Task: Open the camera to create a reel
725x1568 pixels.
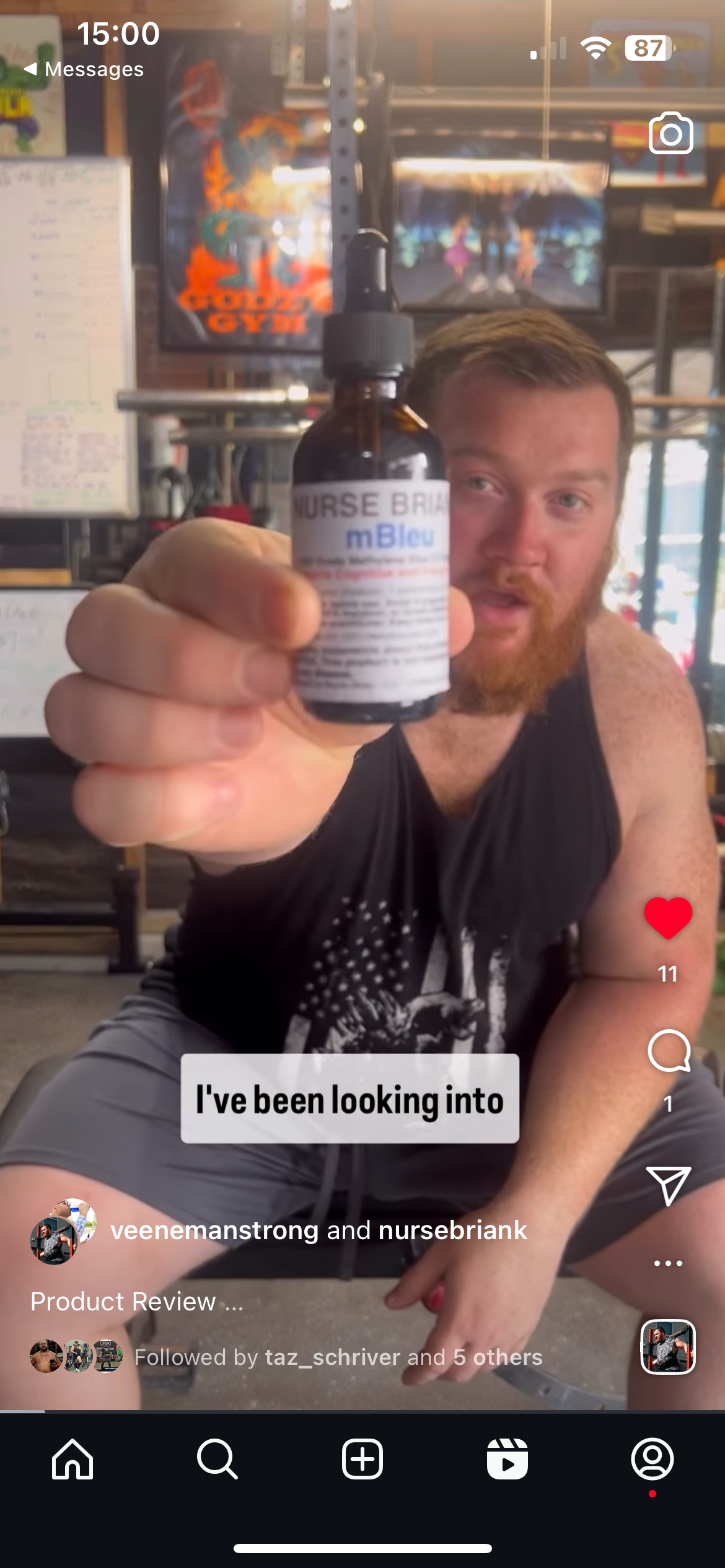Action: coord(670,133)
